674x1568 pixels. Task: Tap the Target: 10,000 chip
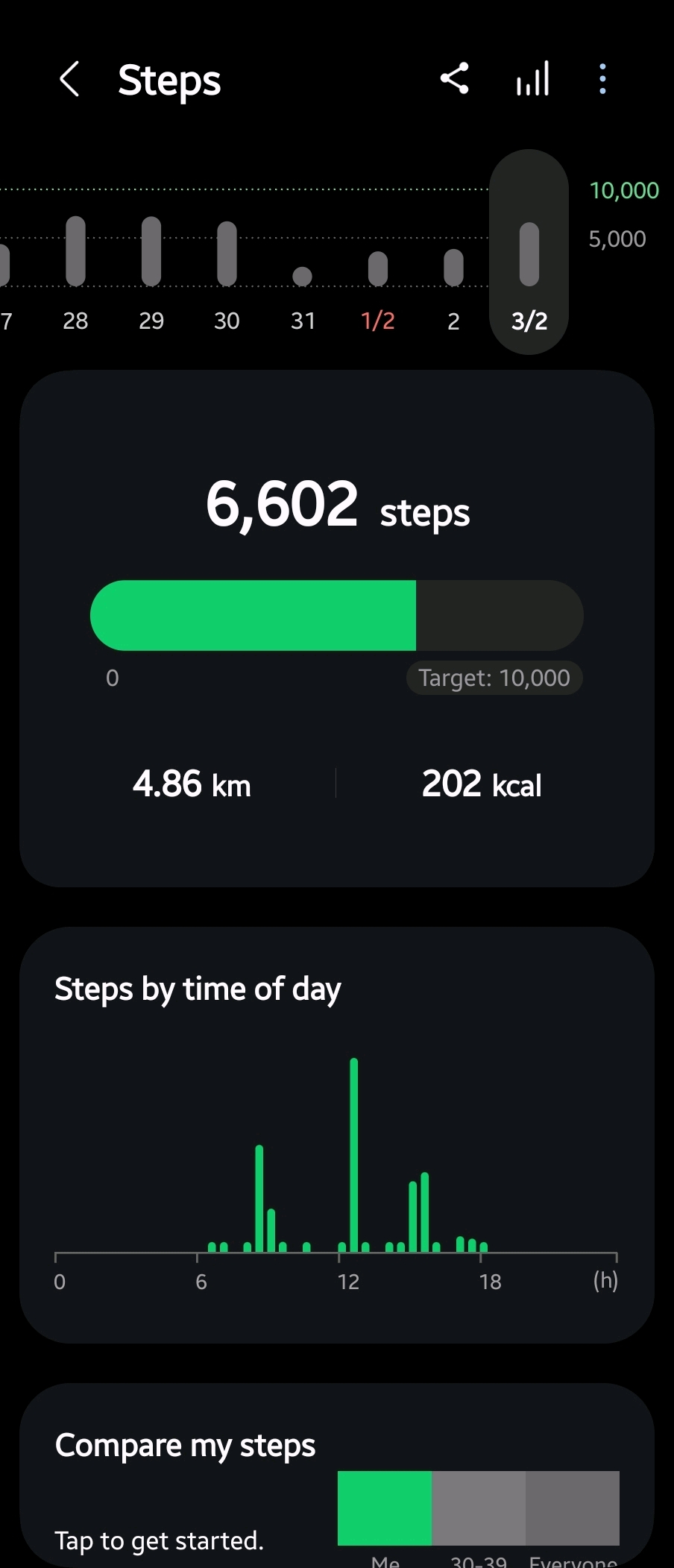coord(494,678)
